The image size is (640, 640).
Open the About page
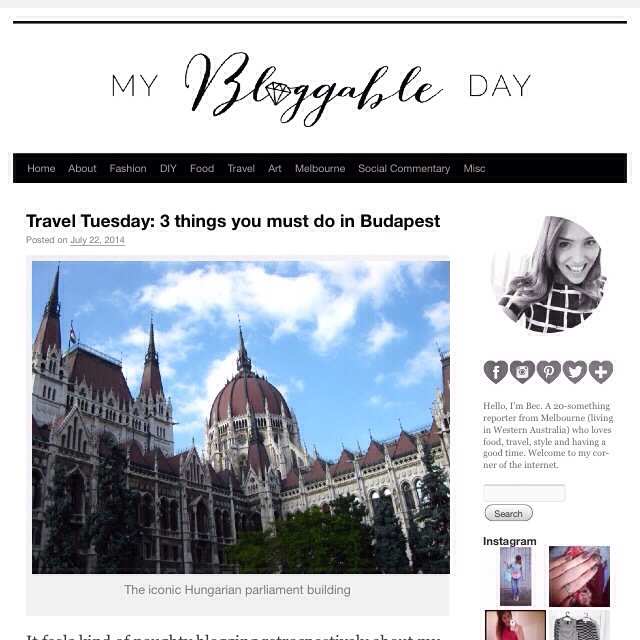click(x=82, y=168)
